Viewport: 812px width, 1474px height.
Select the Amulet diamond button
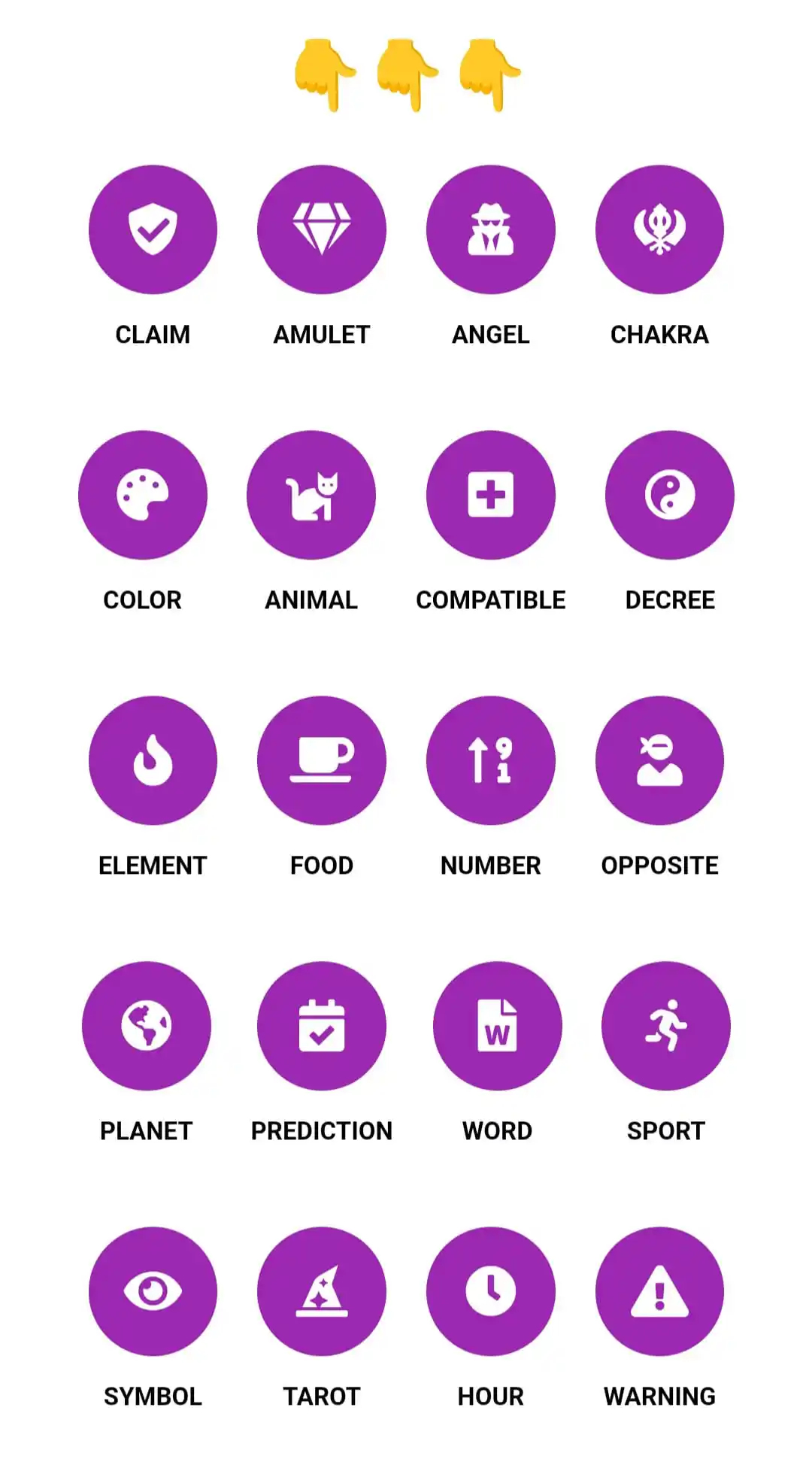point(322,229)
